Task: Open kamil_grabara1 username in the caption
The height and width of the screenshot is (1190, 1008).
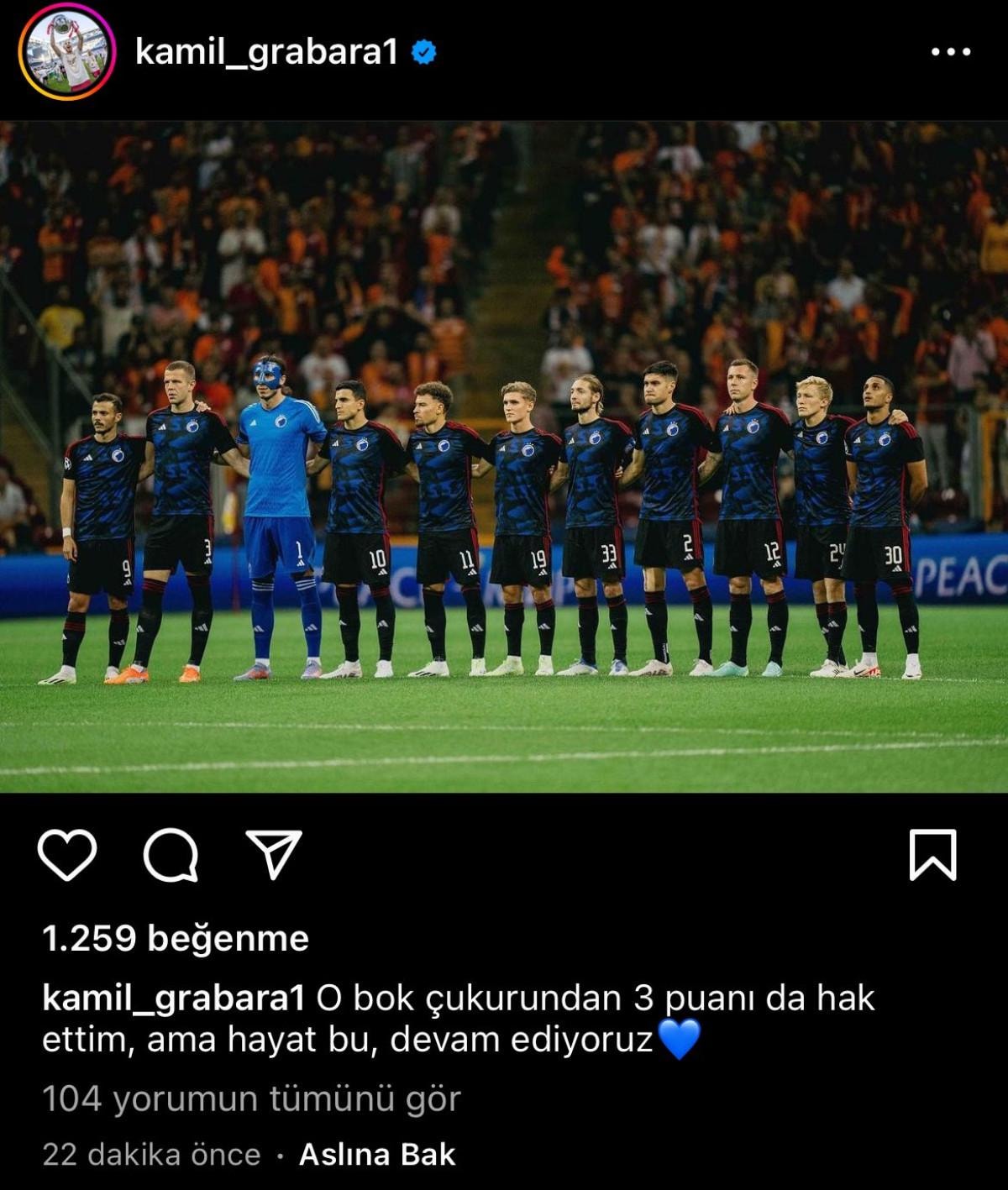Action: click(172, 999)
